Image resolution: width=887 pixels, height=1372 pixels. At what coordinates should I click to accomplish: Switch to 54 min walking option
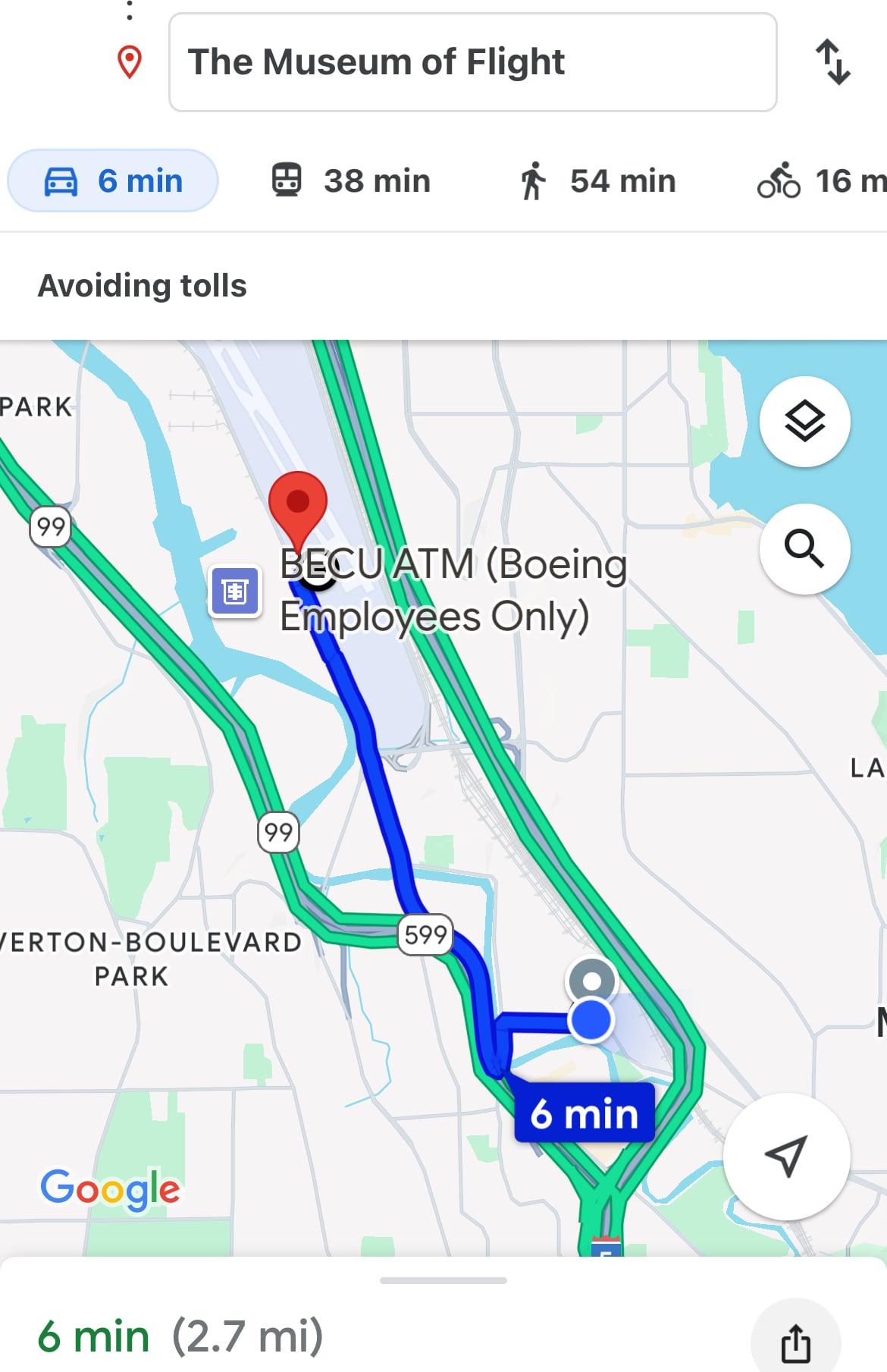[597, 181]
